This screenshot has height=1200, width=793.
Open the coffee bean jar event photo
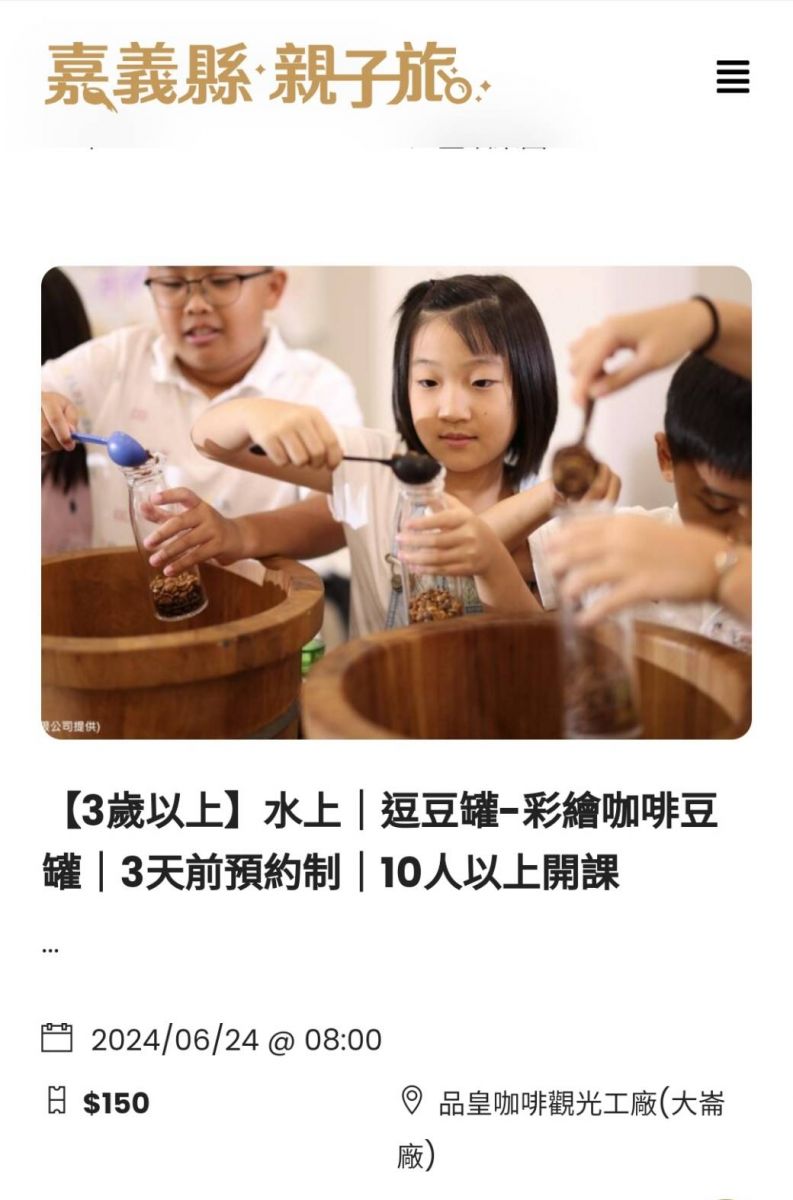(x=396, y=502)
